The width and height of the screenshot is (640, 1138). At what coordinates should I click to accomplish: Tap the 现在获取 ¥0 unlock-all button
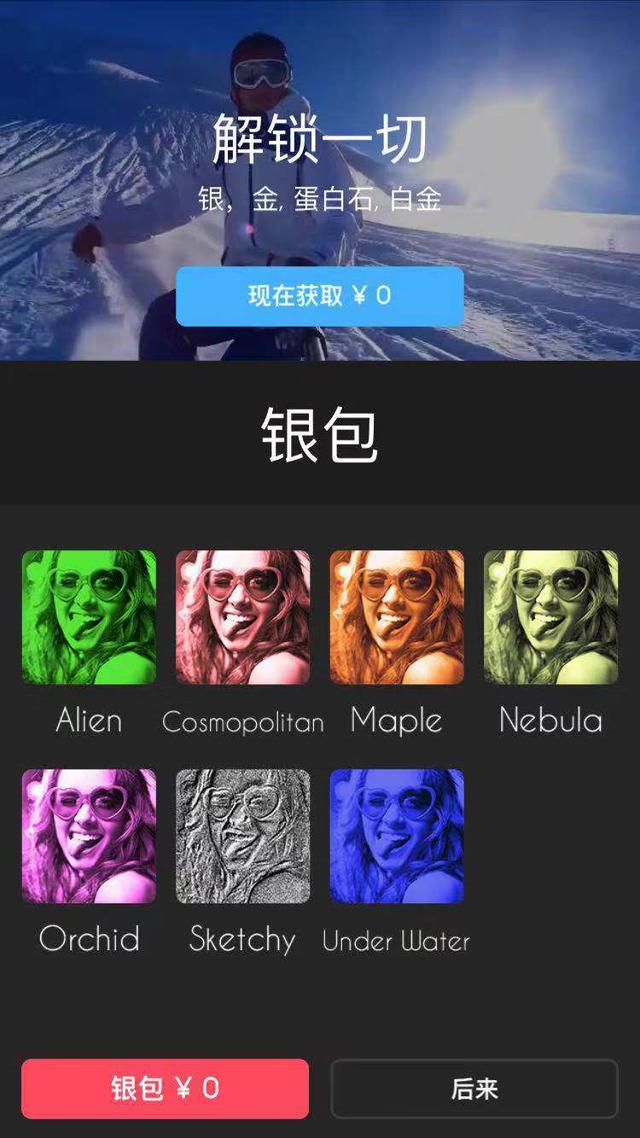(319, 296)
